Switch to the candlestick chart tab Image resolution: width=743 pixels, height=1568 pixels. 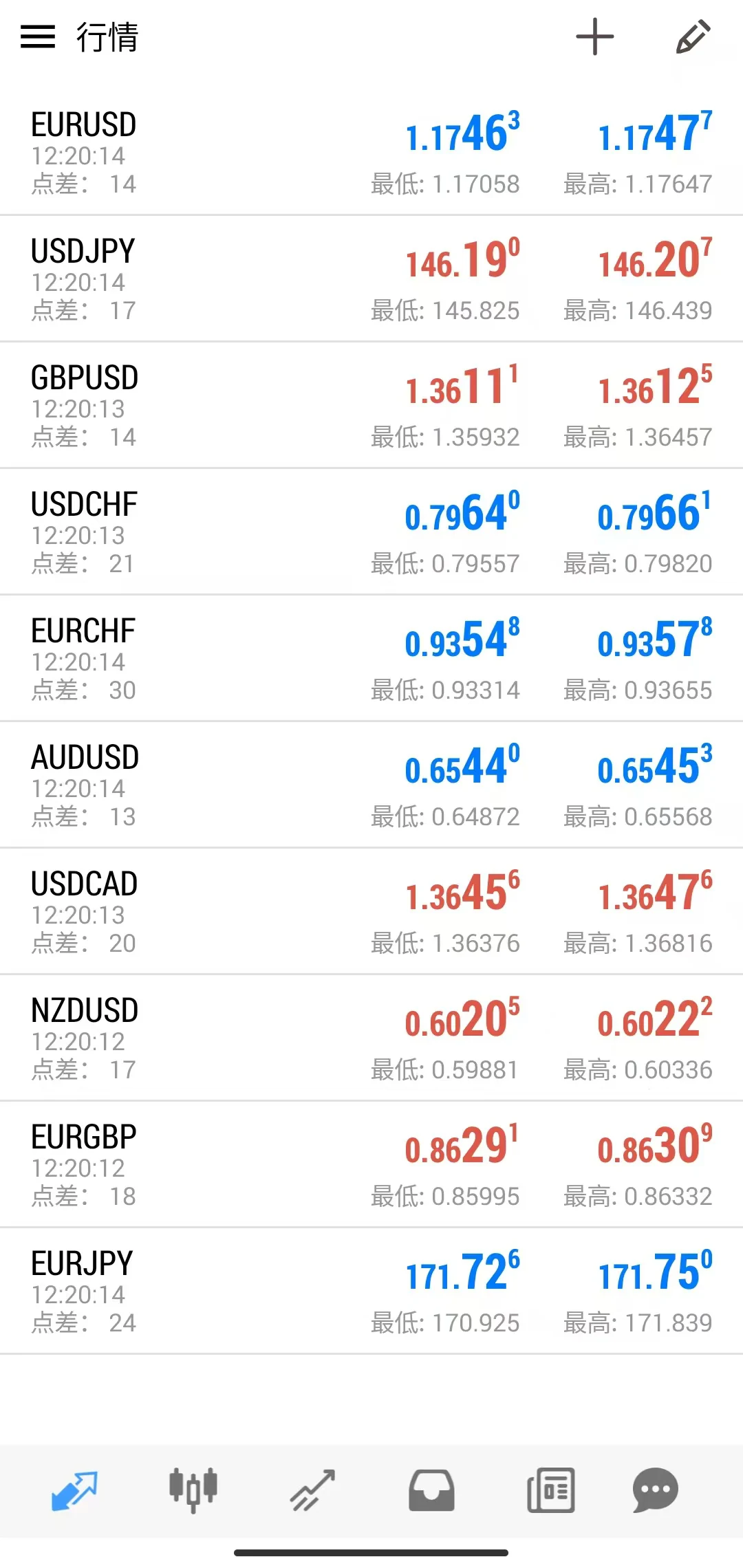(x=193, y=1490)
